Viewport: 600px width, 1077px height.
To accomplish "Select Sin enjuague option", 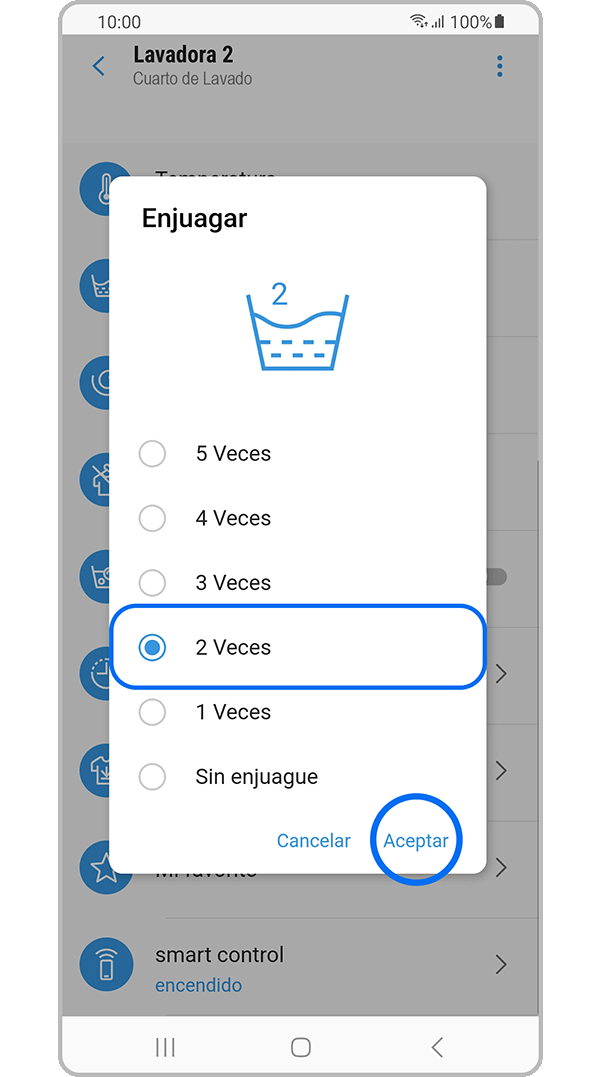I will (153, 776).
